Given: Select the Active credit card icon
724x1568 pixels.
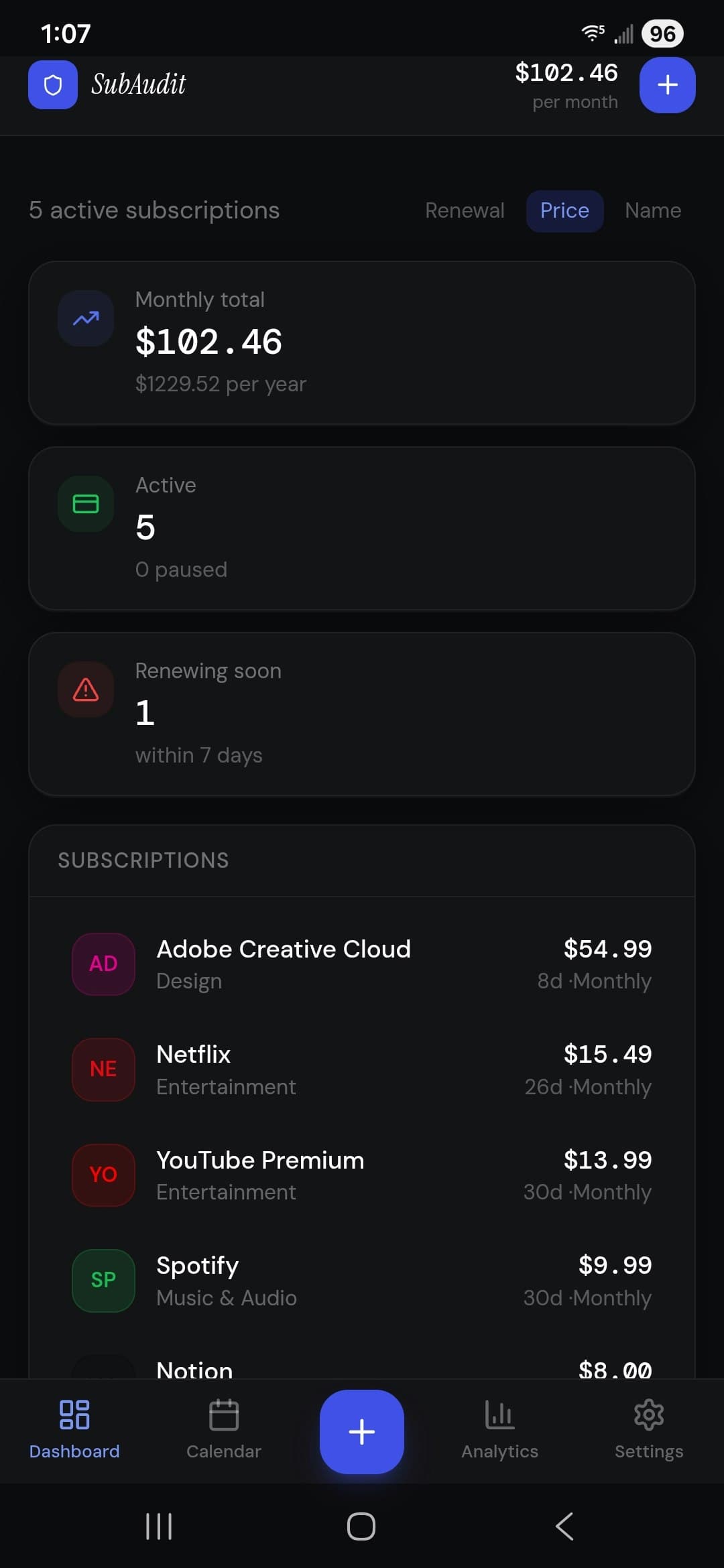Looking at the screenshot, I should (x=85, y=504).
